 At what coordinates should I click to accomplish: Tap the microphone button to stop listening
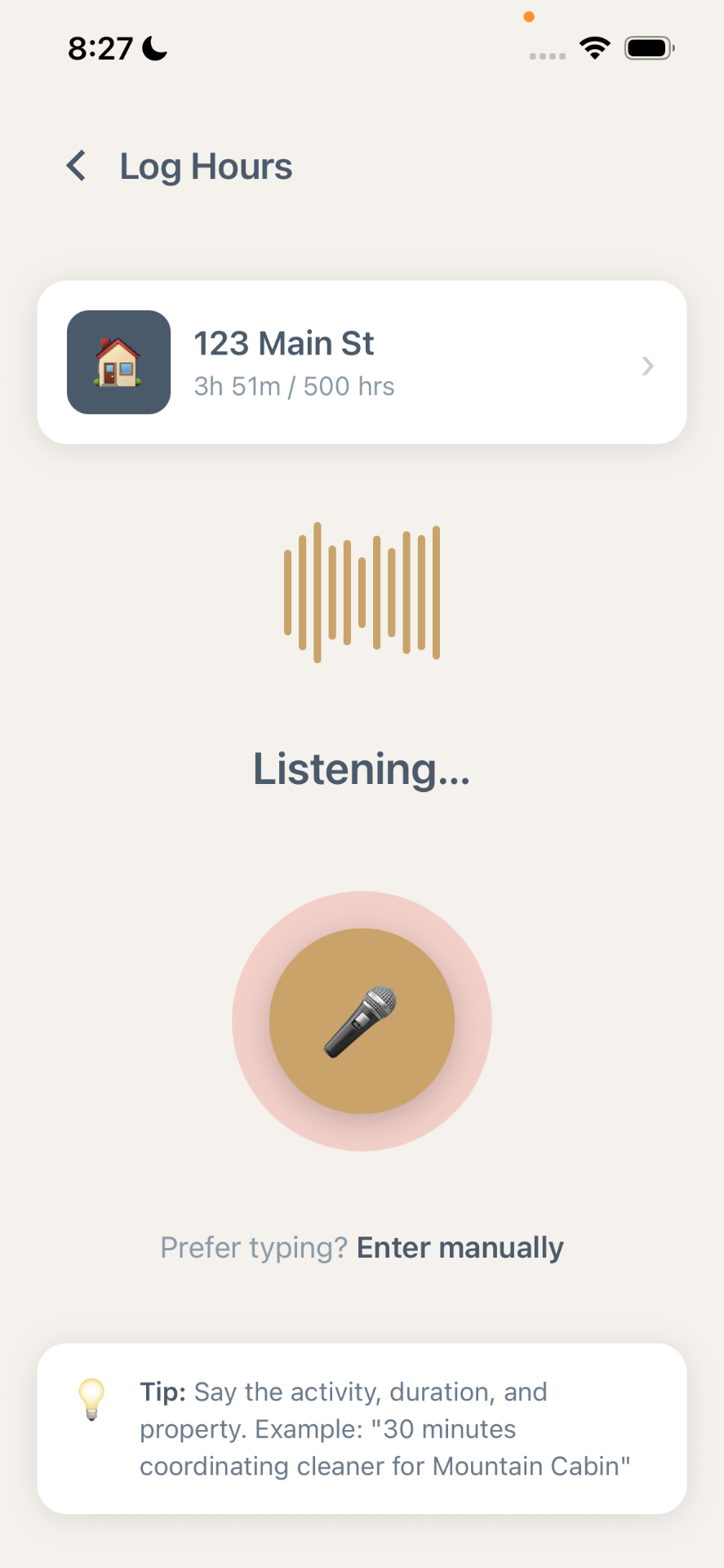click(362, 1021)
